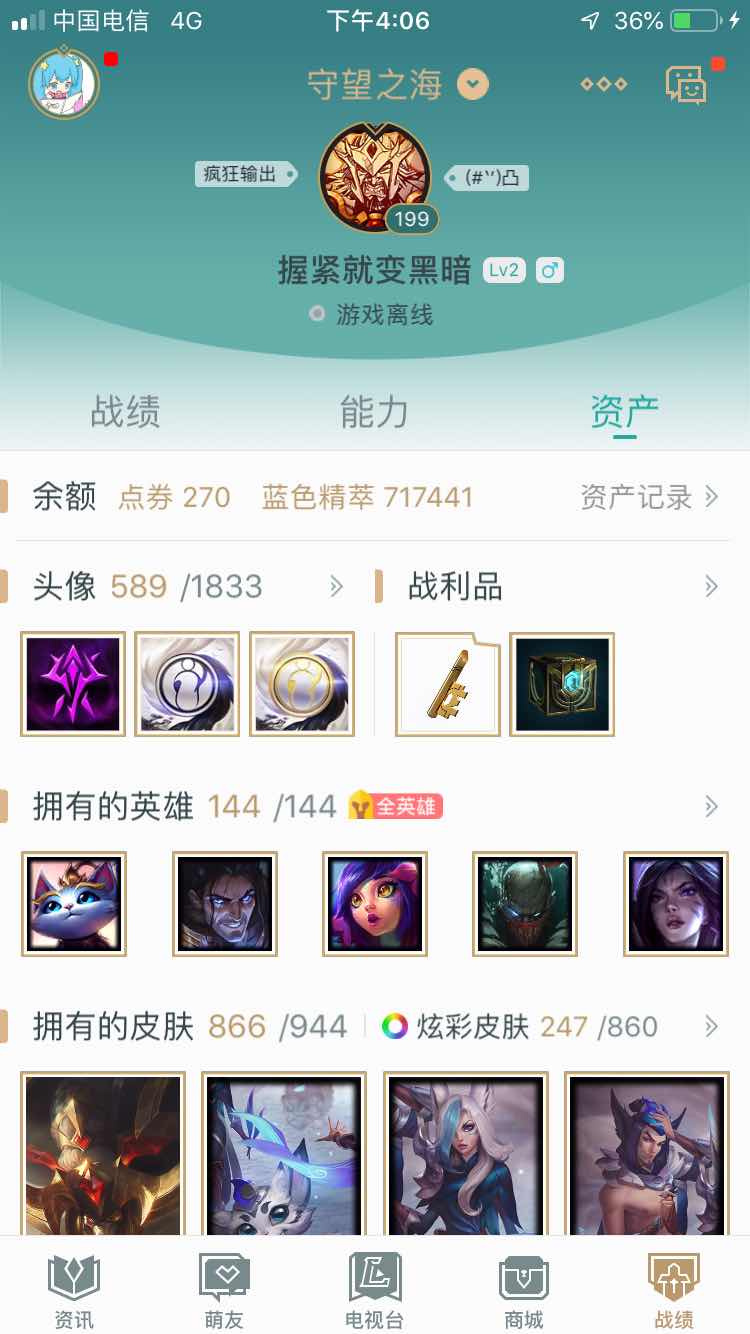
Task: Open the messages chat icon
Action: (x=687, y=85)
